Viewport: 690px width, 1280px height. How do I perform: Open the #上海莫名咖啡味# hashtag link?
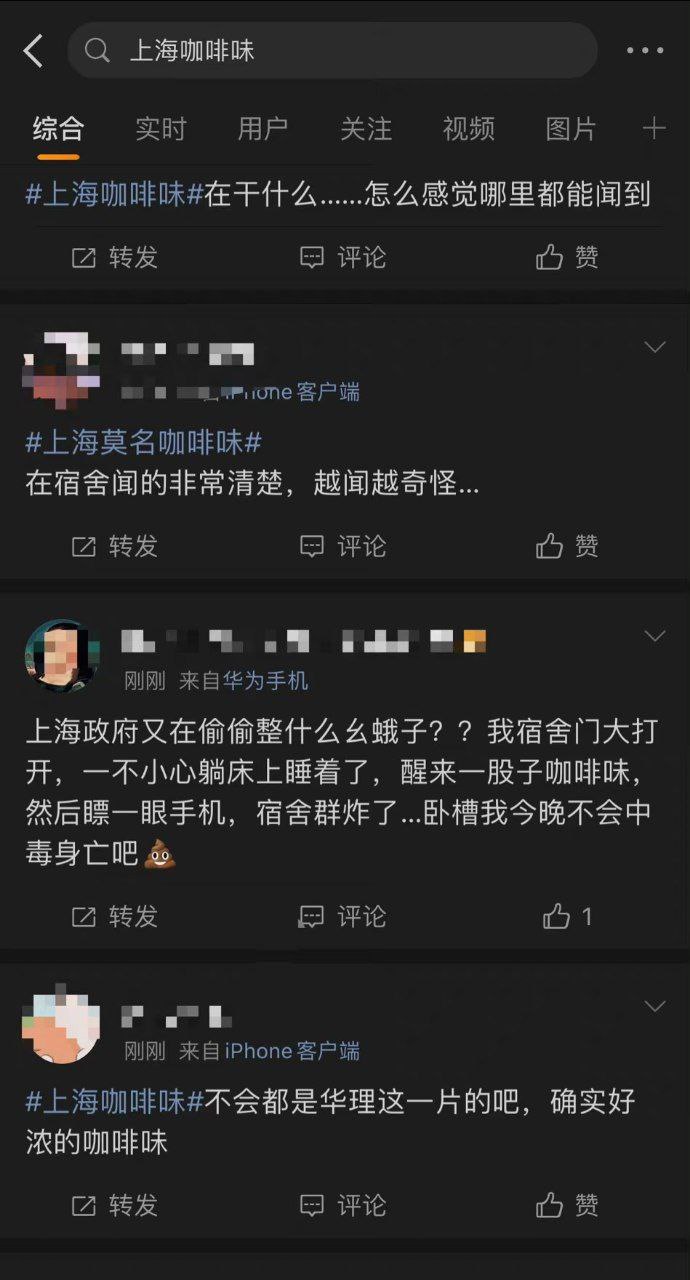pos(143,442)
